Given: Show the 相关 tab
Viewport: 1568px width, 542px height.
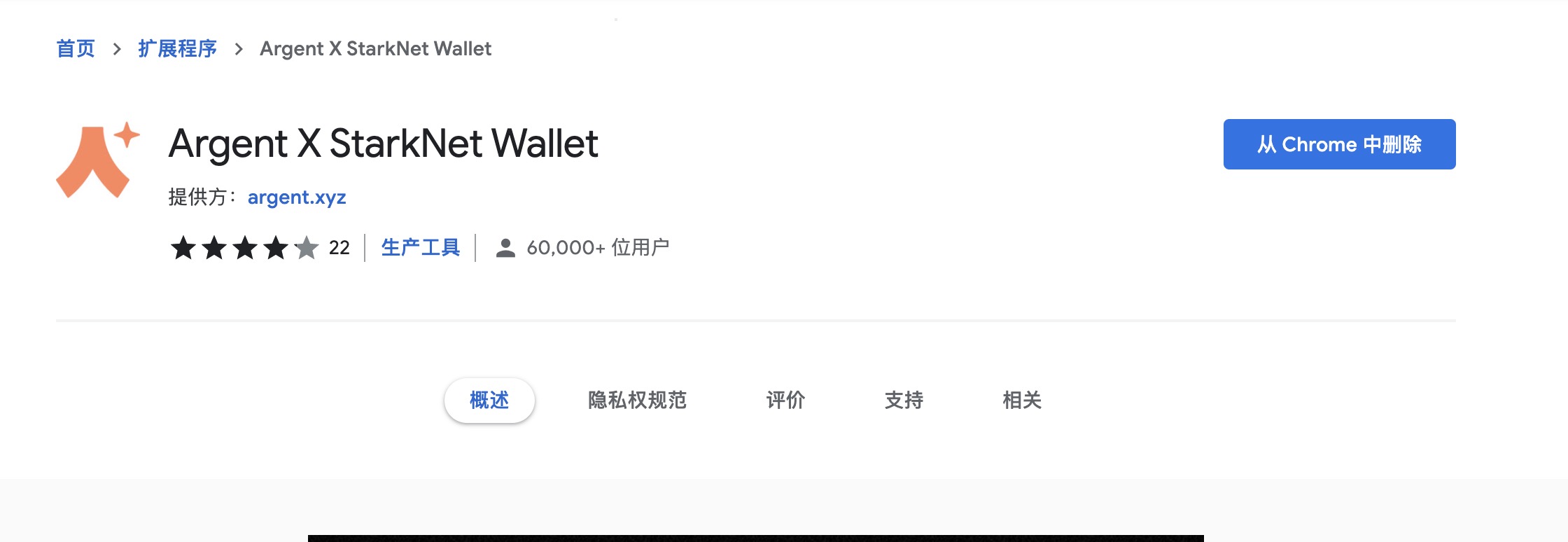Looking at the screenshot, I should tap(1022, 401).
